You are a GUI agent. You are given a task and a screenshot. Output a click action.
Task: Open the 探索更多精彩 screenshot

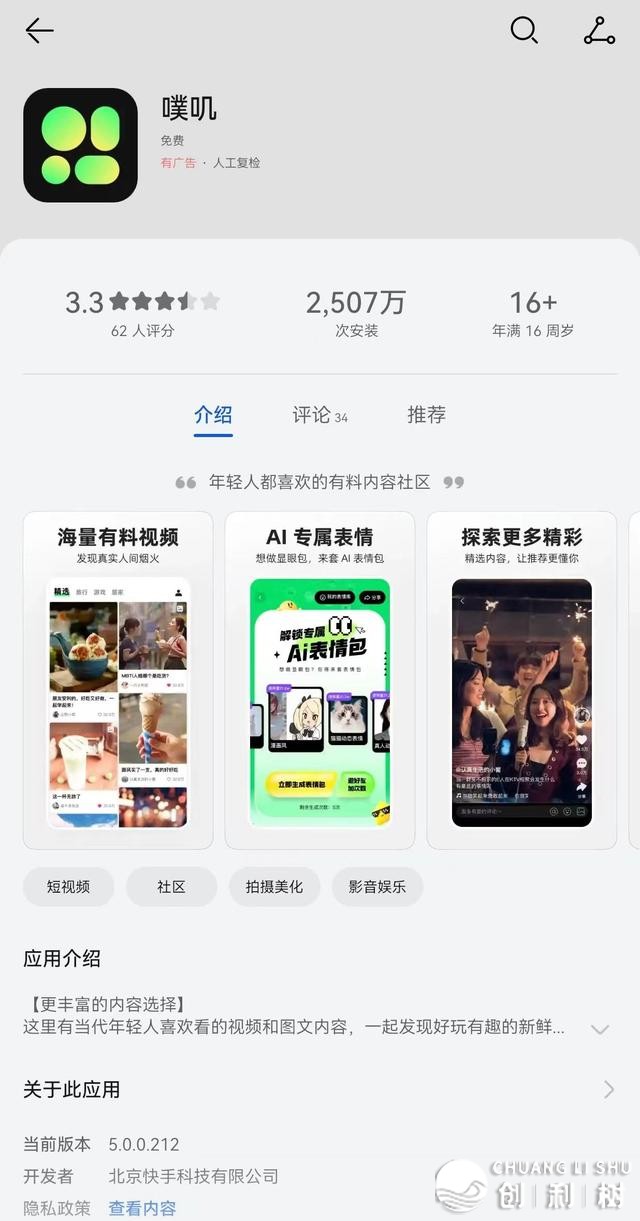(x=521, y=680)
